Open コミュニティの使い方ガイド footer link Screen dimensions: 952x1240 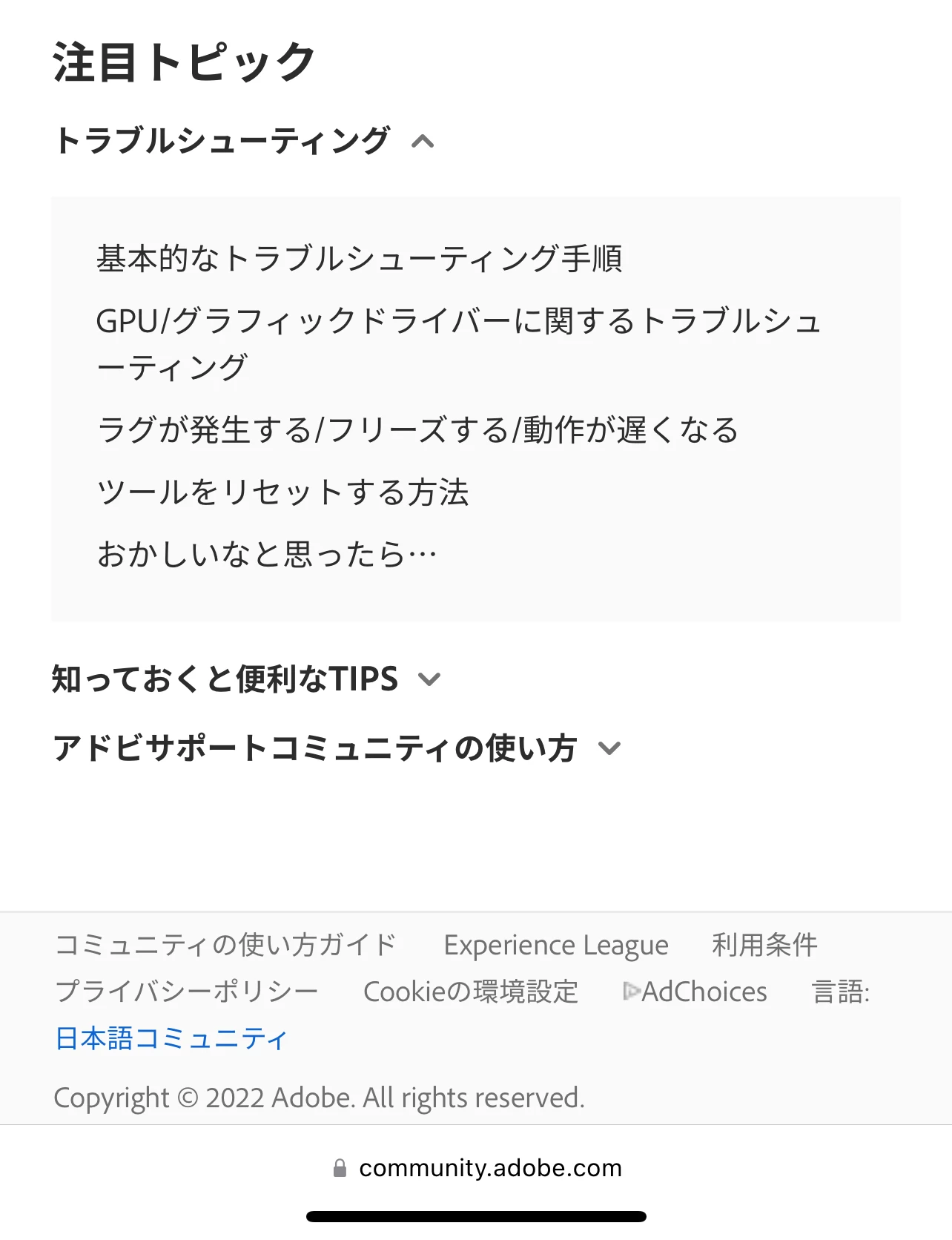pos(226,945)
